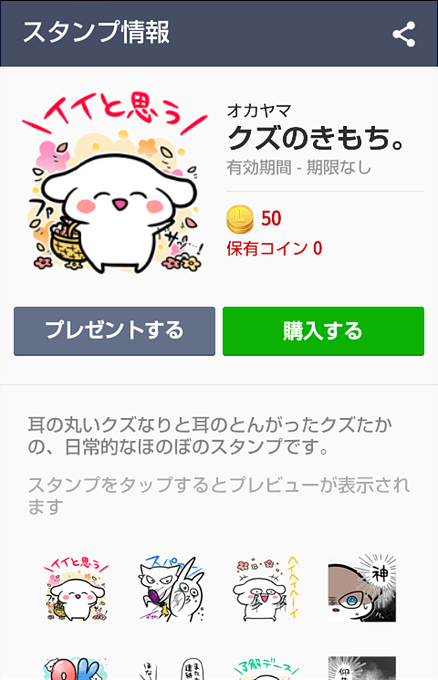Purchase stickers with 購入する button

point(323,331)
